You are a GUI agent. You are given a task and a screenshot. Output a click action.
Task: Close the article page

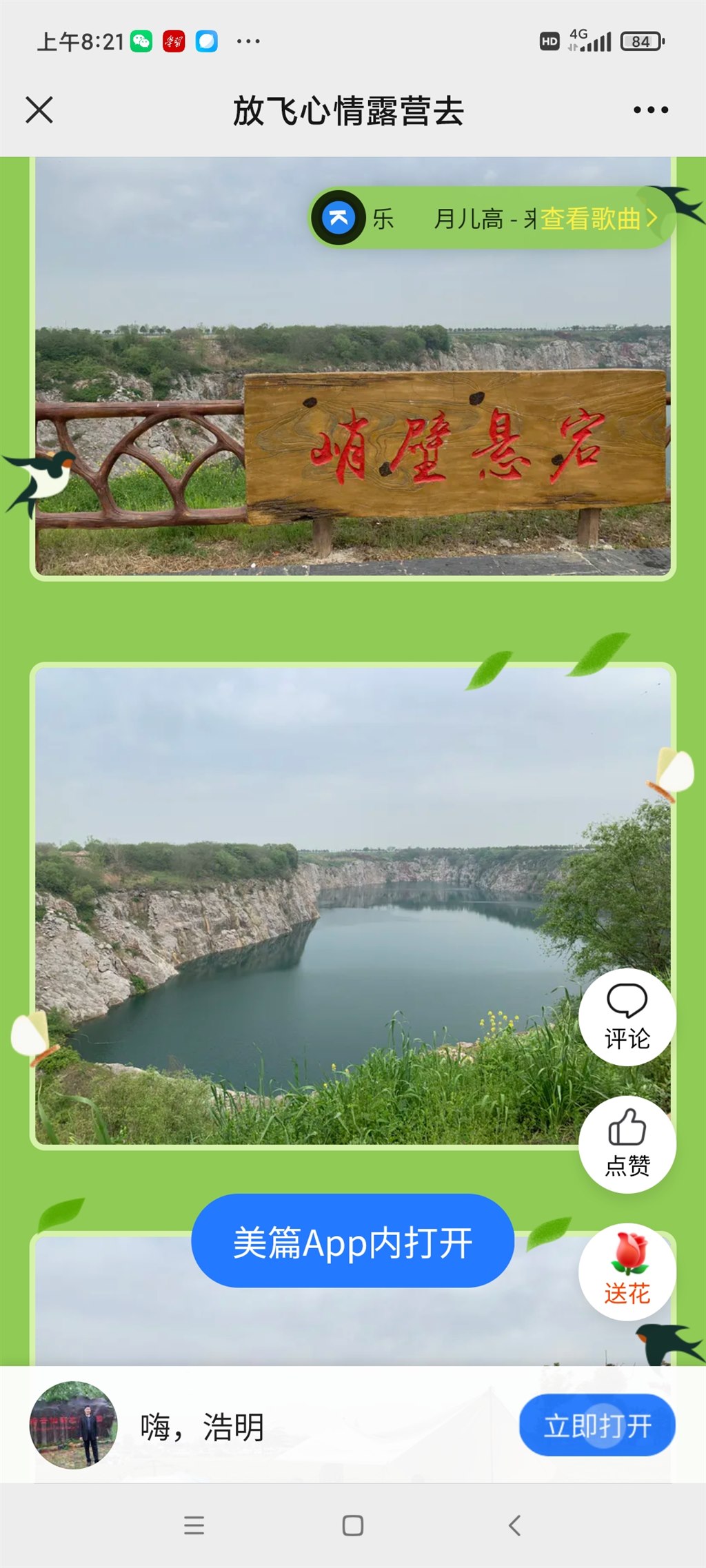pyautogui.click(x=39, y=110)
